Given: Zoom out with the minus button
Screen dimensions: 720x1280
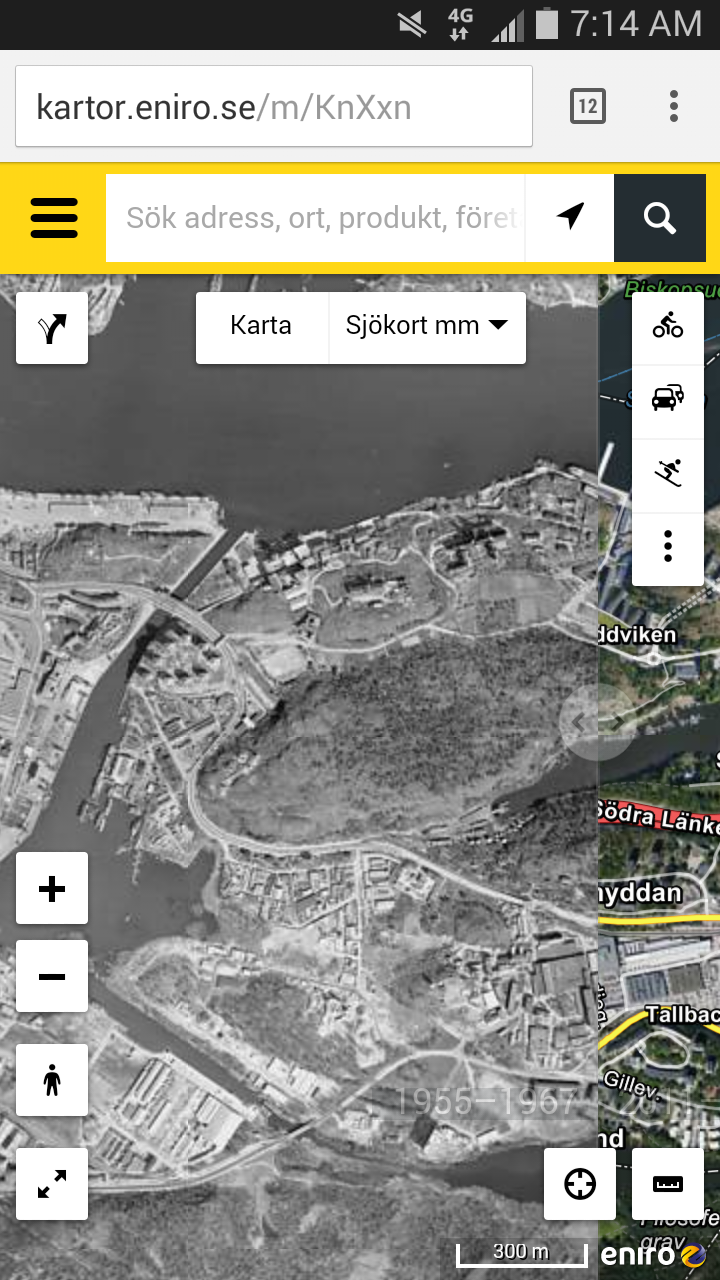Looking at the screenshot, I should [x=52, y=976].
